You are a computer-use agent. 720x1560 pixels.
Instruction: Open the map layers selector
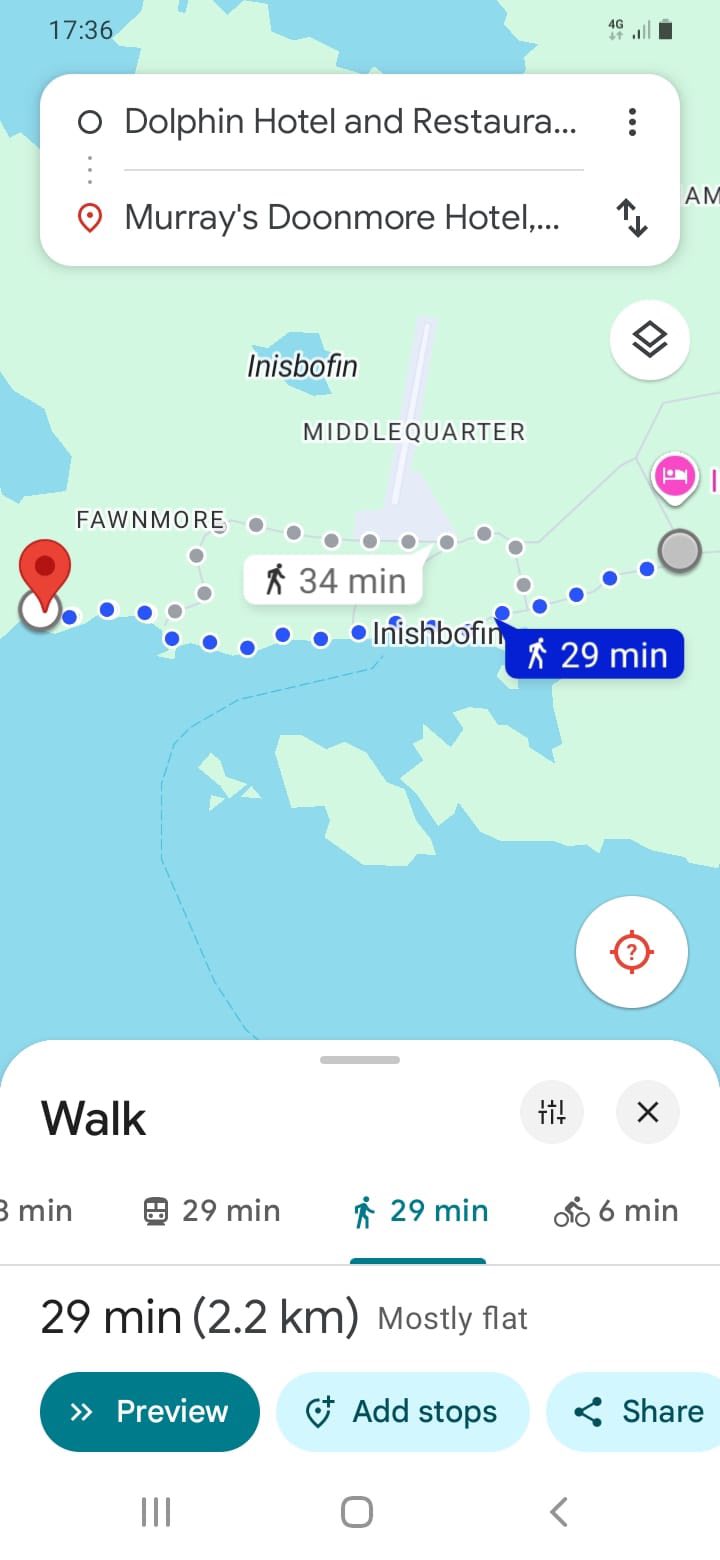pos(650,340)
